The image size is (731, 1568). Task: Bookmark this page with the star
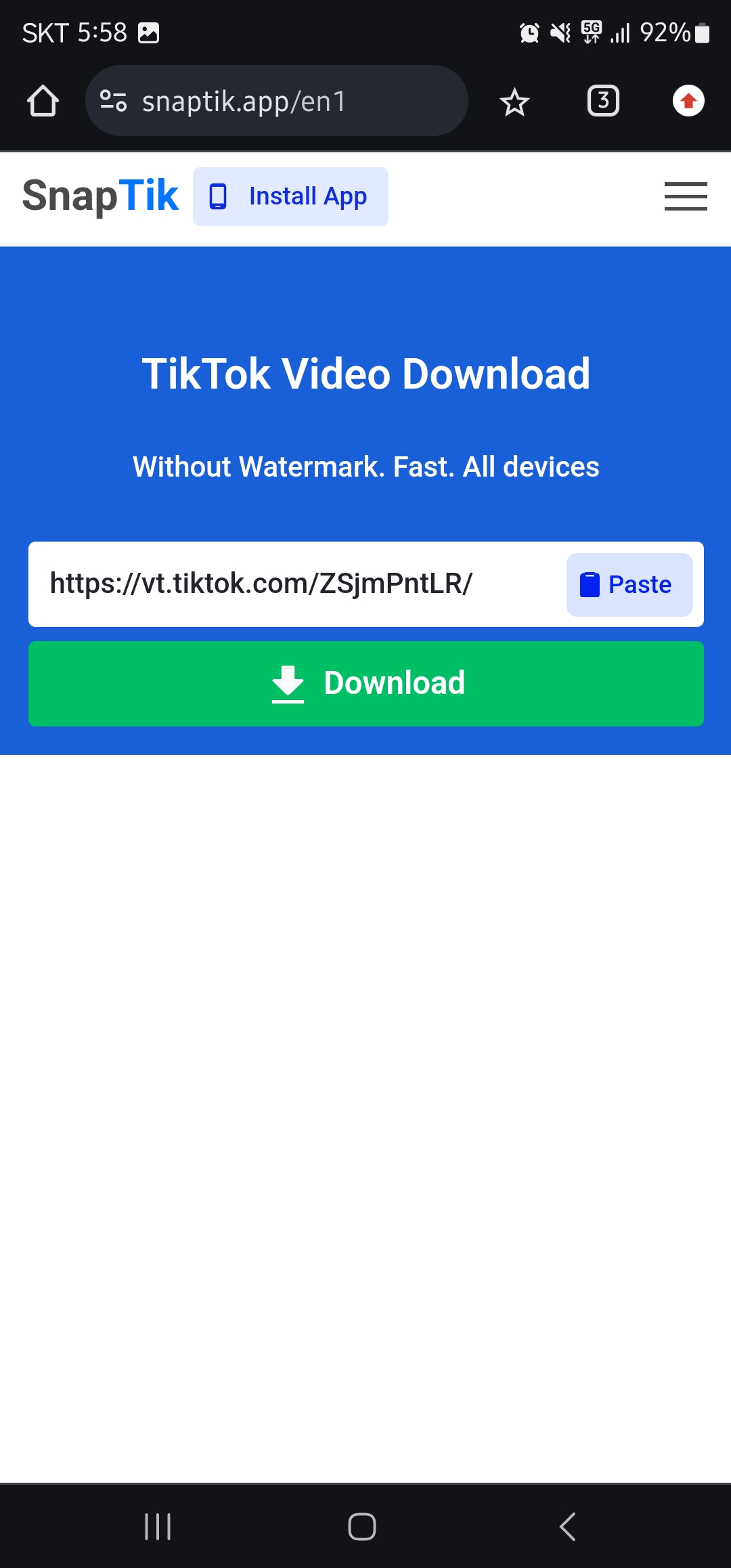coord(514,102)
